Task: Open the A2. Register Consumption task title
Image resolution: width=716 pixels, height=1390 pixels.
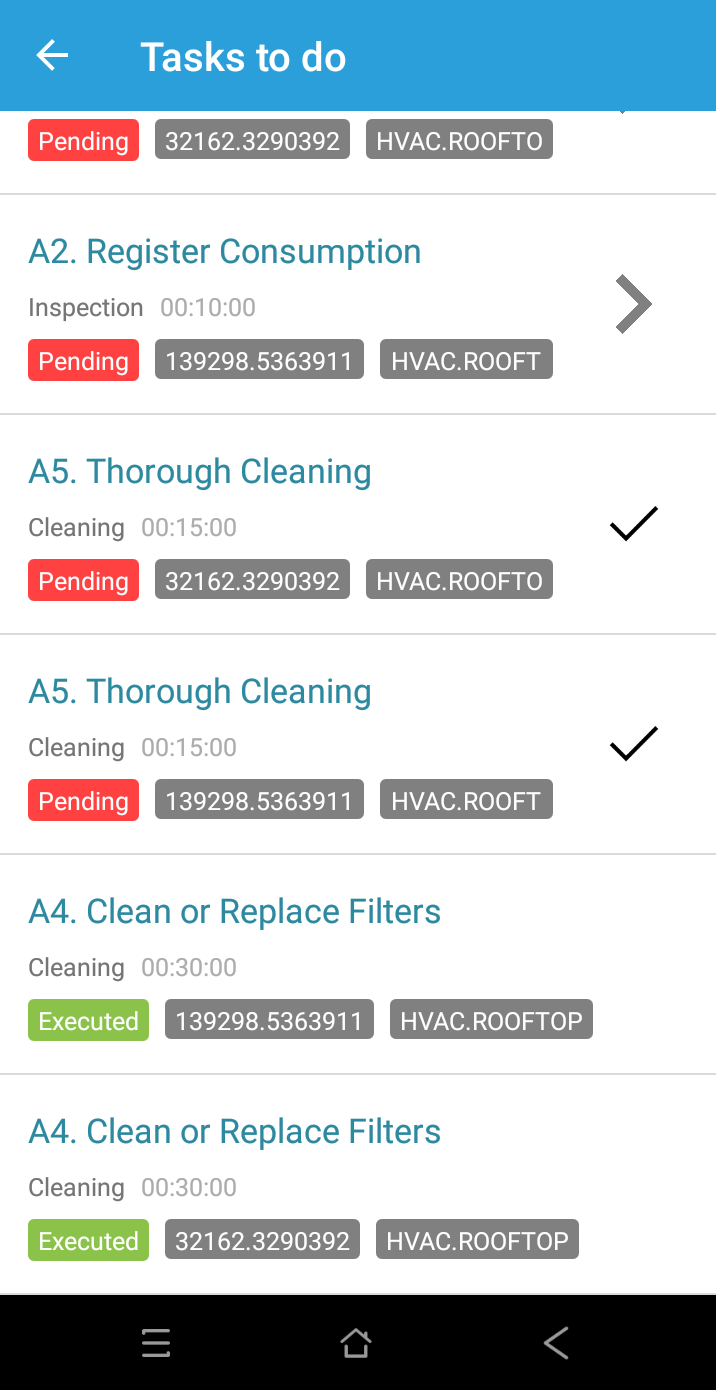Action: pos(225,252)
